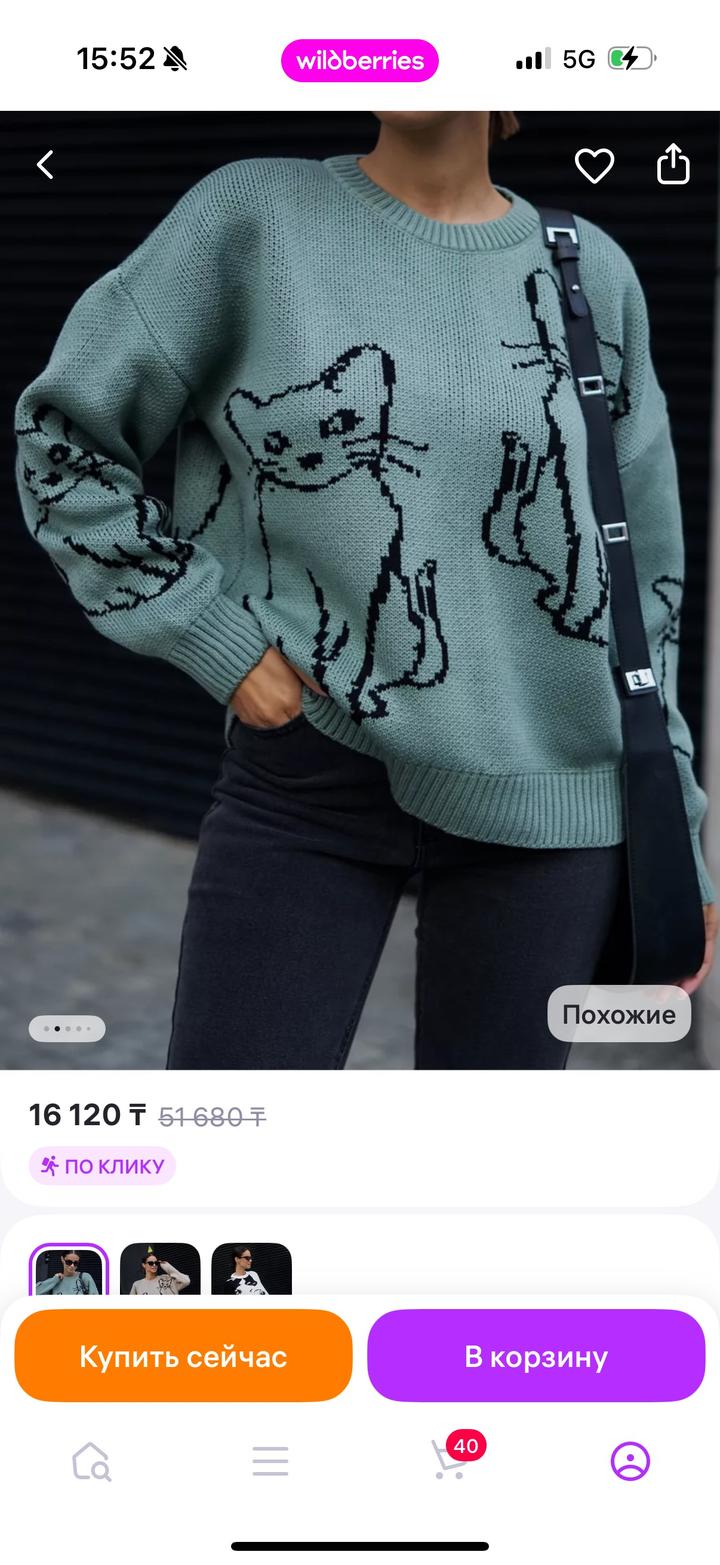Share this product
This screenshot has height=1565, width=720.
[x=673, y=164]
